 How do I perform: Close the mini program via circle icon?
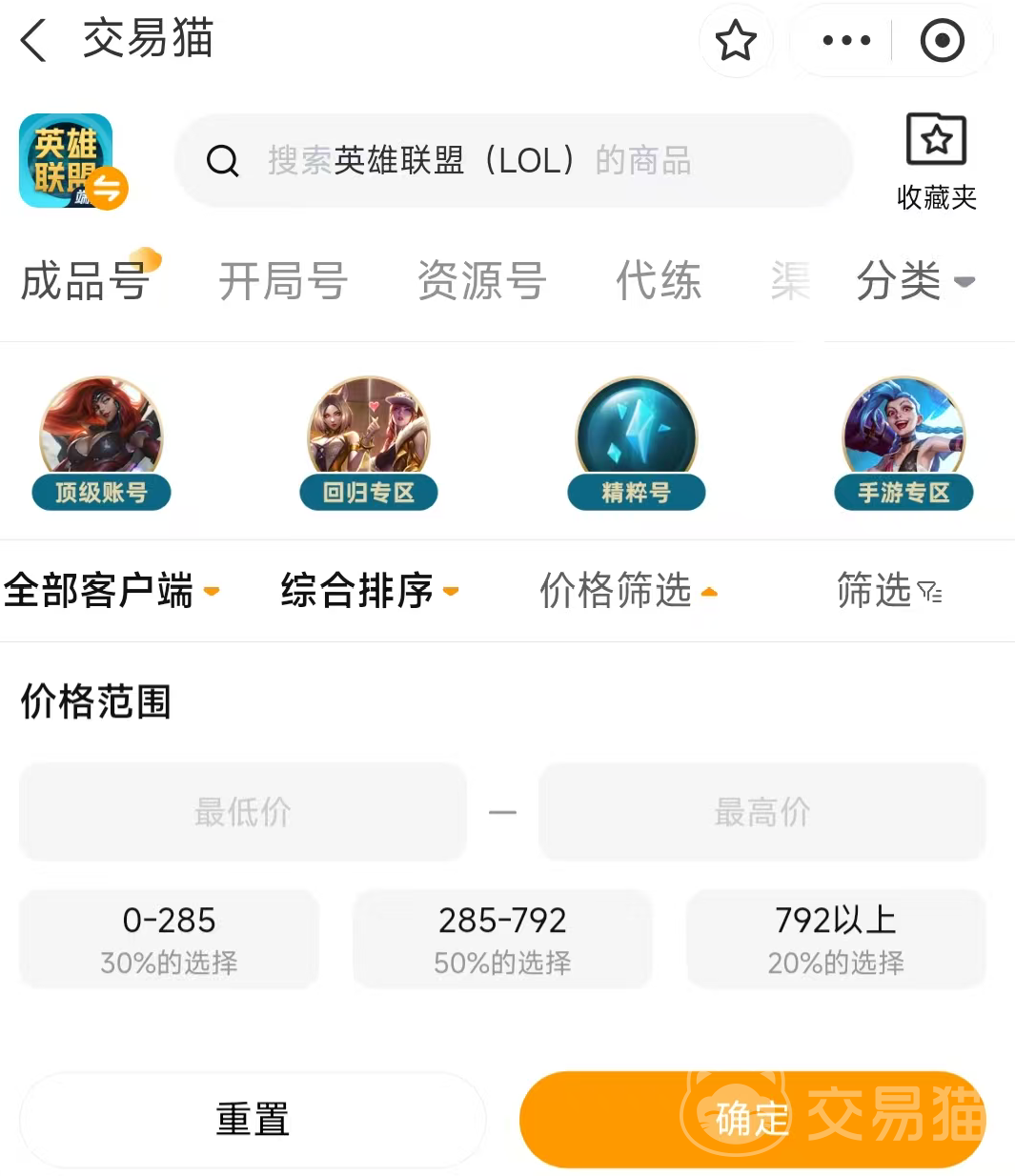[942, 41]
